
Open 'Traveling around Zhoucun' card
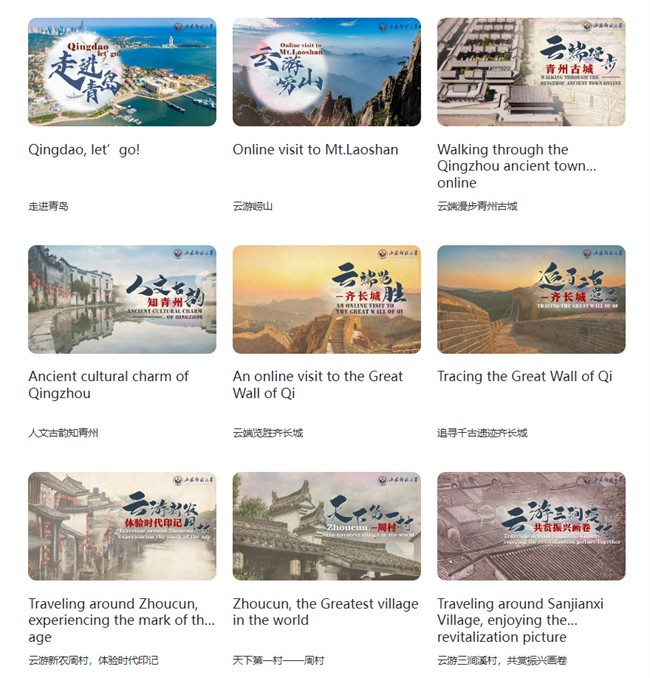(x=122, y=526)
